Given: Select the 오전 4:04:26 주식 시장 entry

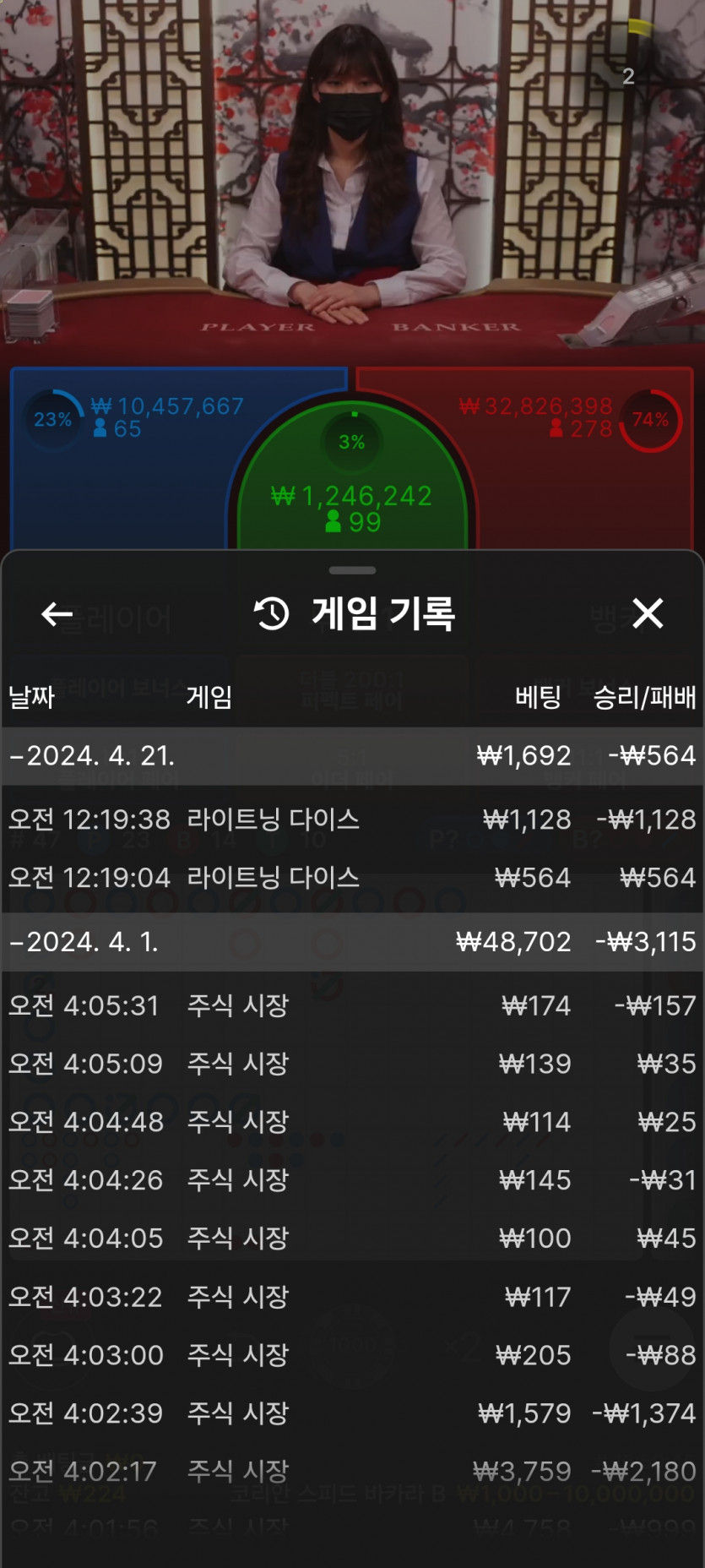Looking at the screenshot, I should 352,1180.
